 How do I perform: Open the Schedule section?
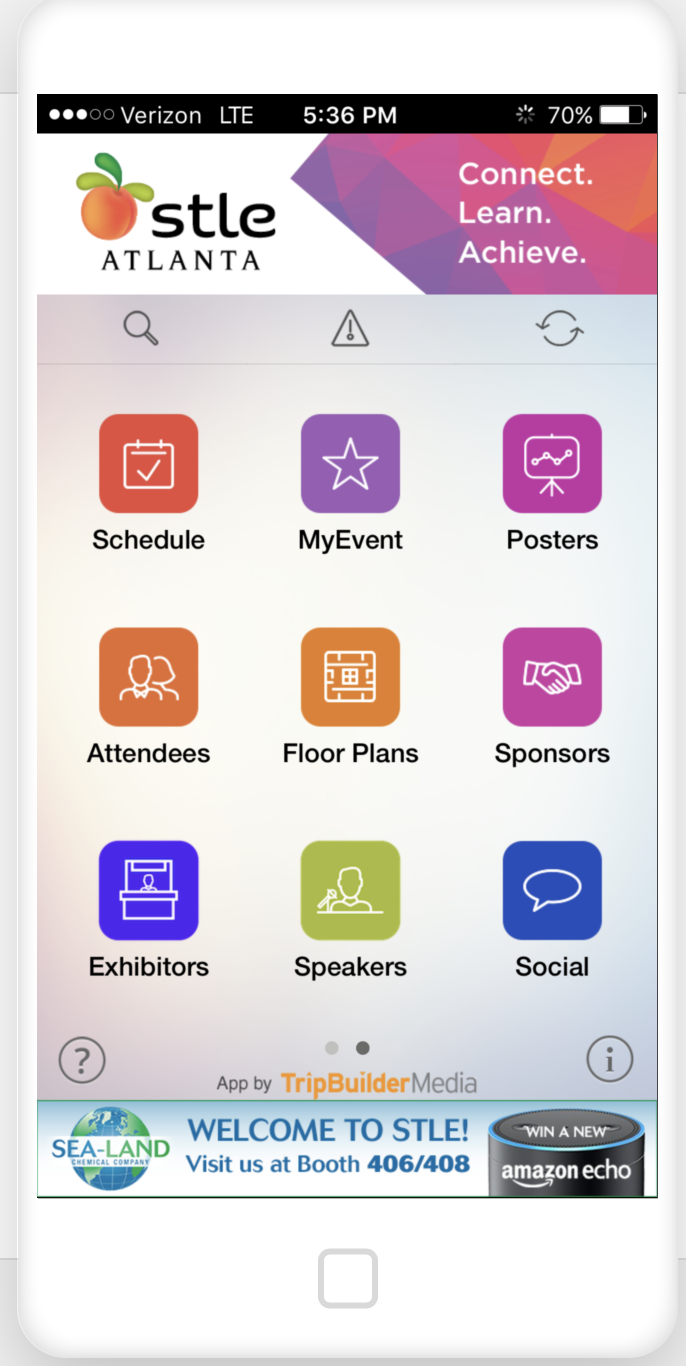[x=149, y=464]
